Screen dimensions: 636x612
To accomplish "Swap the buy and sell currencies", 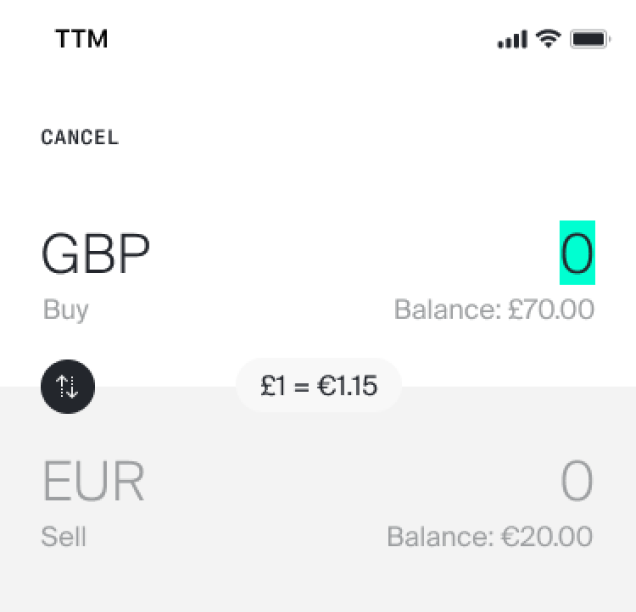I will (x=67, y=386).
